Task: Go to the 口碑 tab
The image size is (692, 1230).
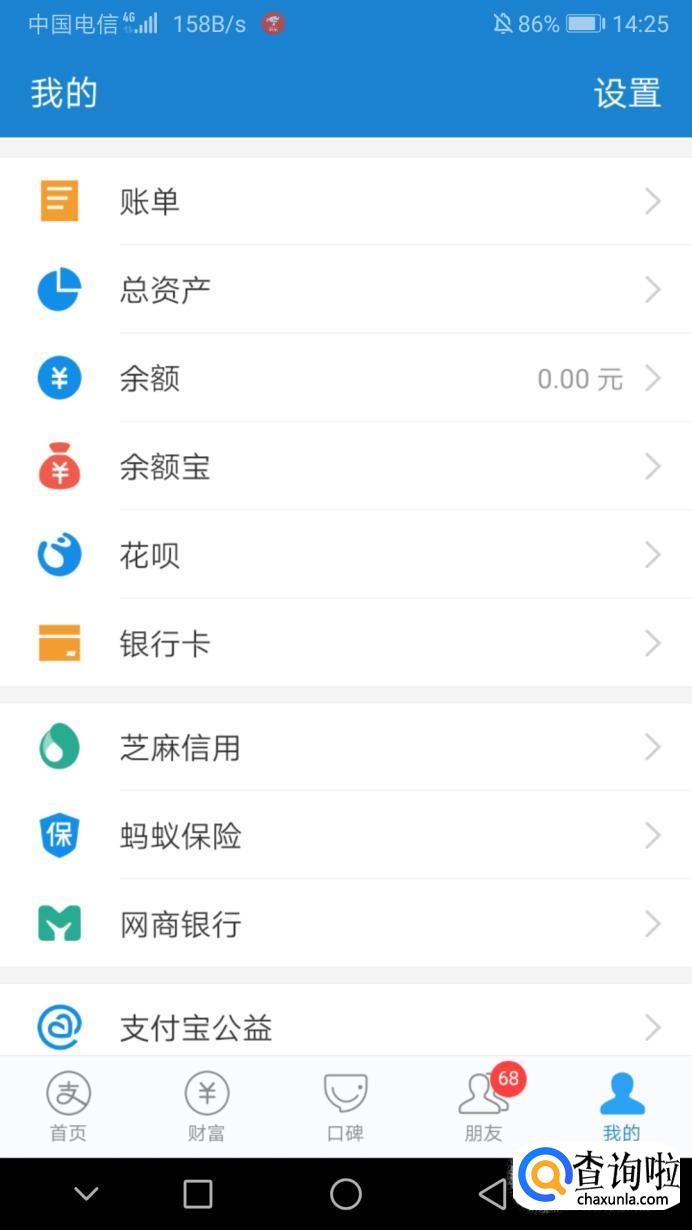Action: [346, 1107]
